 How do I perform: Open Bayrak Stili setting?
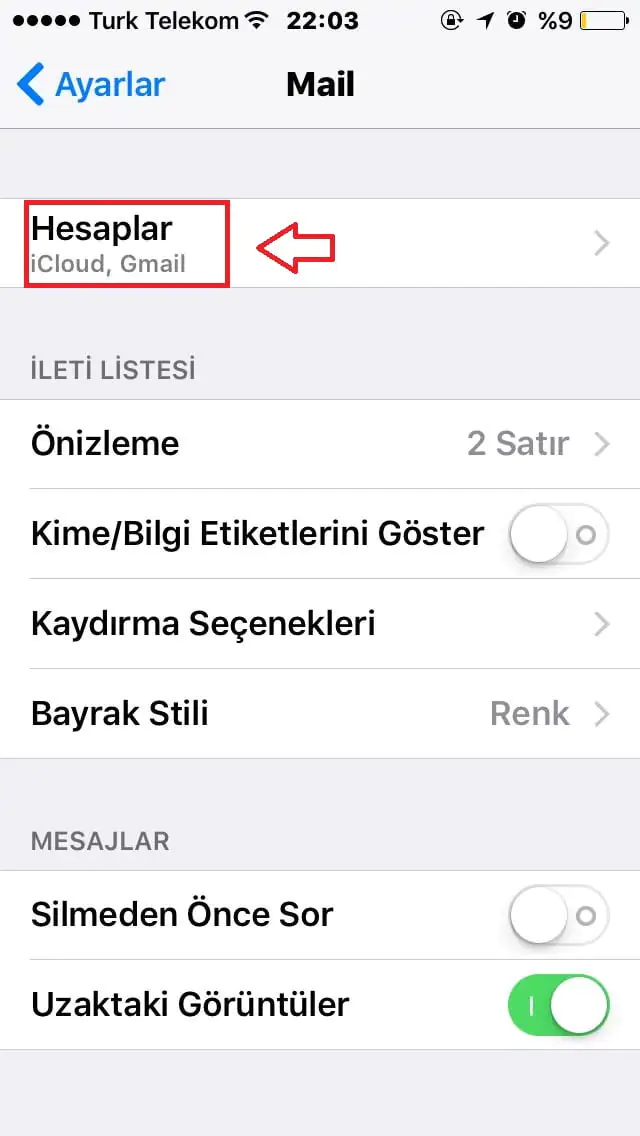tap(320, 714)
